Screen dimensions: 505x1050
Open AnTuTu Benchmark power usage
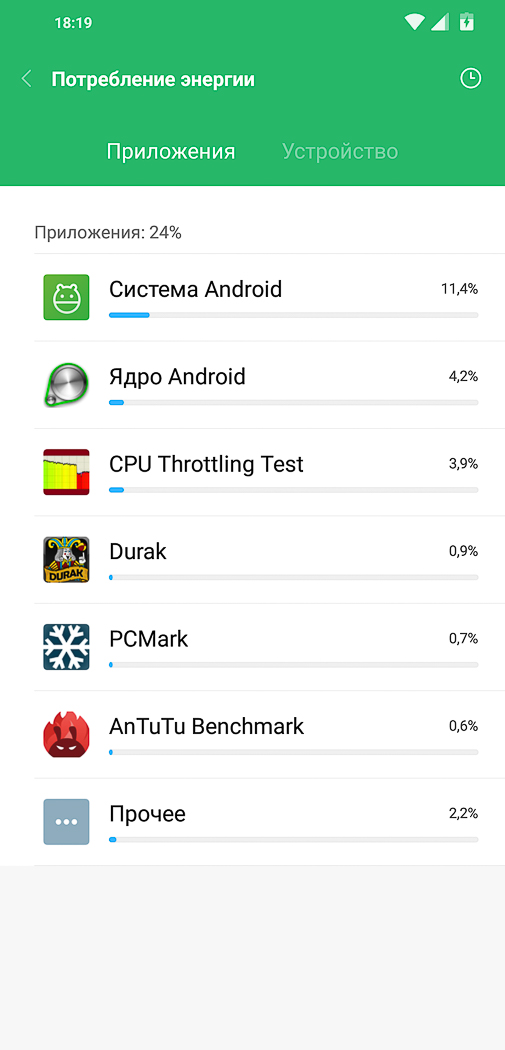tap(269, 735)
